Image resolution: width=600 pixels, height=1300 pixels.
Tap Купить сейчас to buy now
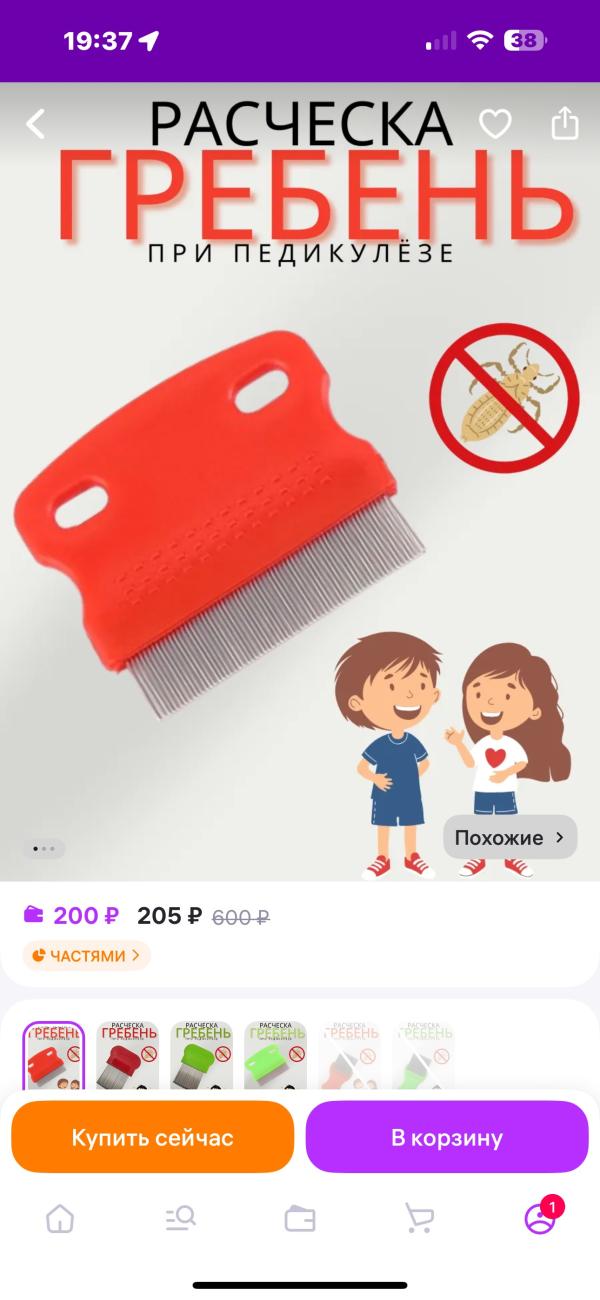[x=152, y=1137]
